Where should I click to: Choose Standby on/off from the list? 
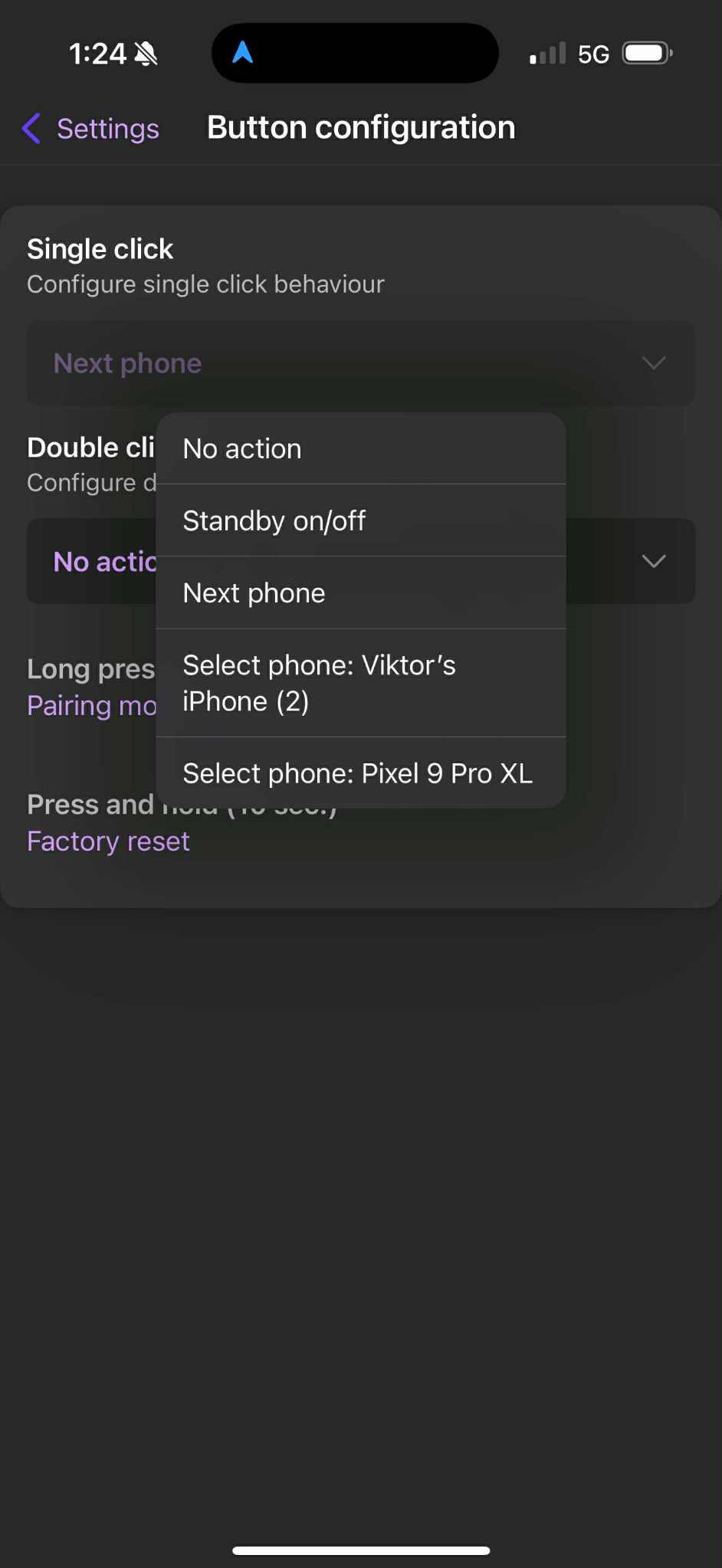(360, 521)
